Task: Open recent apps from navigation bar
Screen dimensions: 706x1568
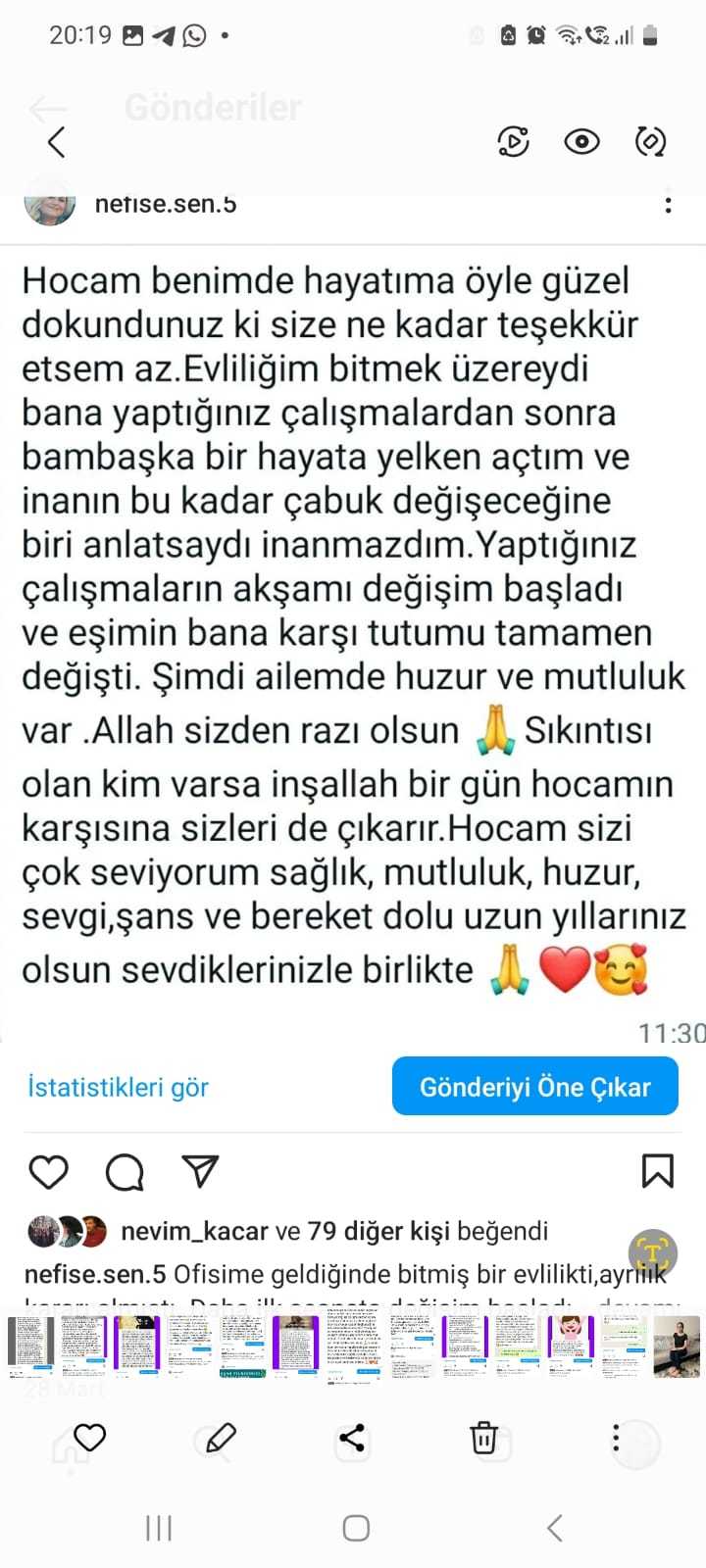Action: 158,1527
